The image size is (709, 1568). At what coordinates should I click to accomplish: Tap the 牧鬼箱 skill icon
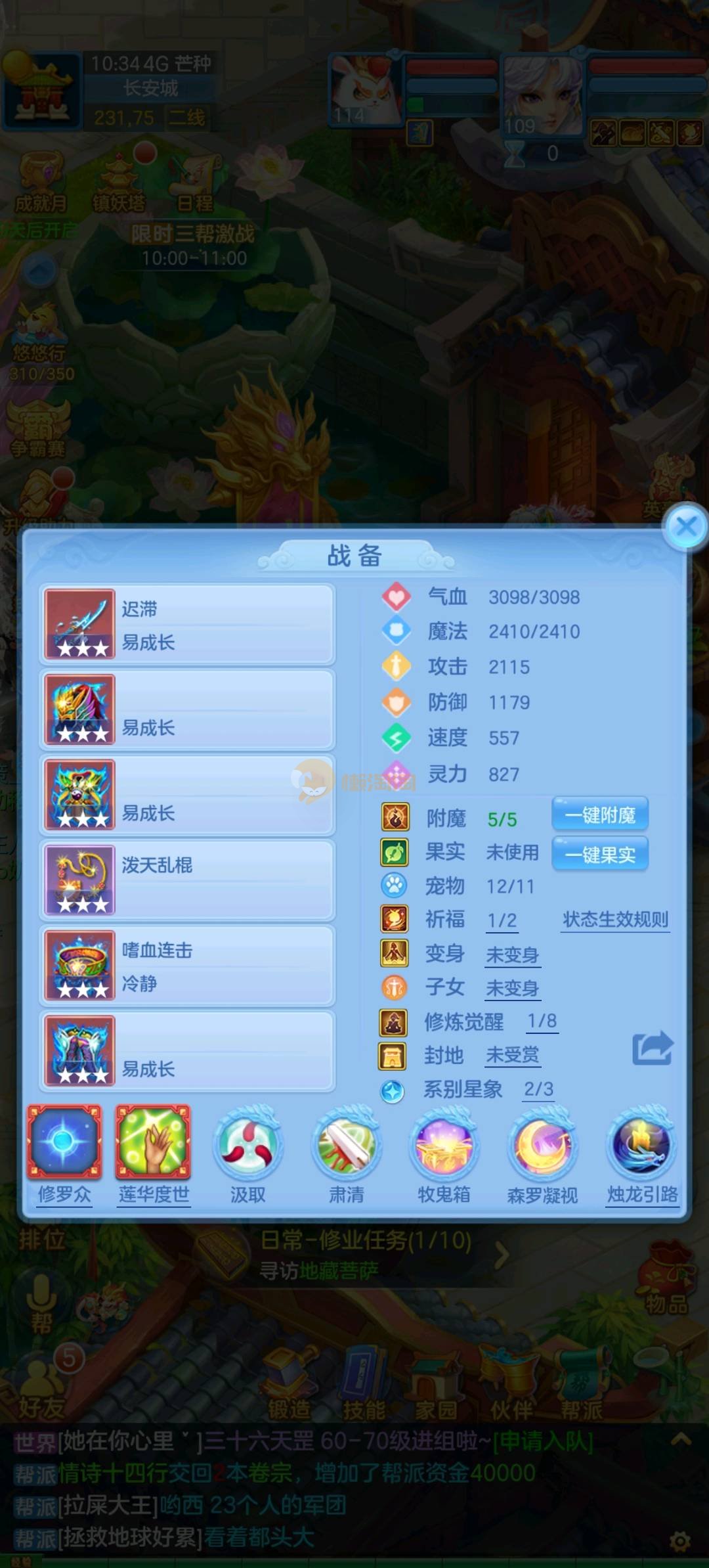pos(444,1146)
